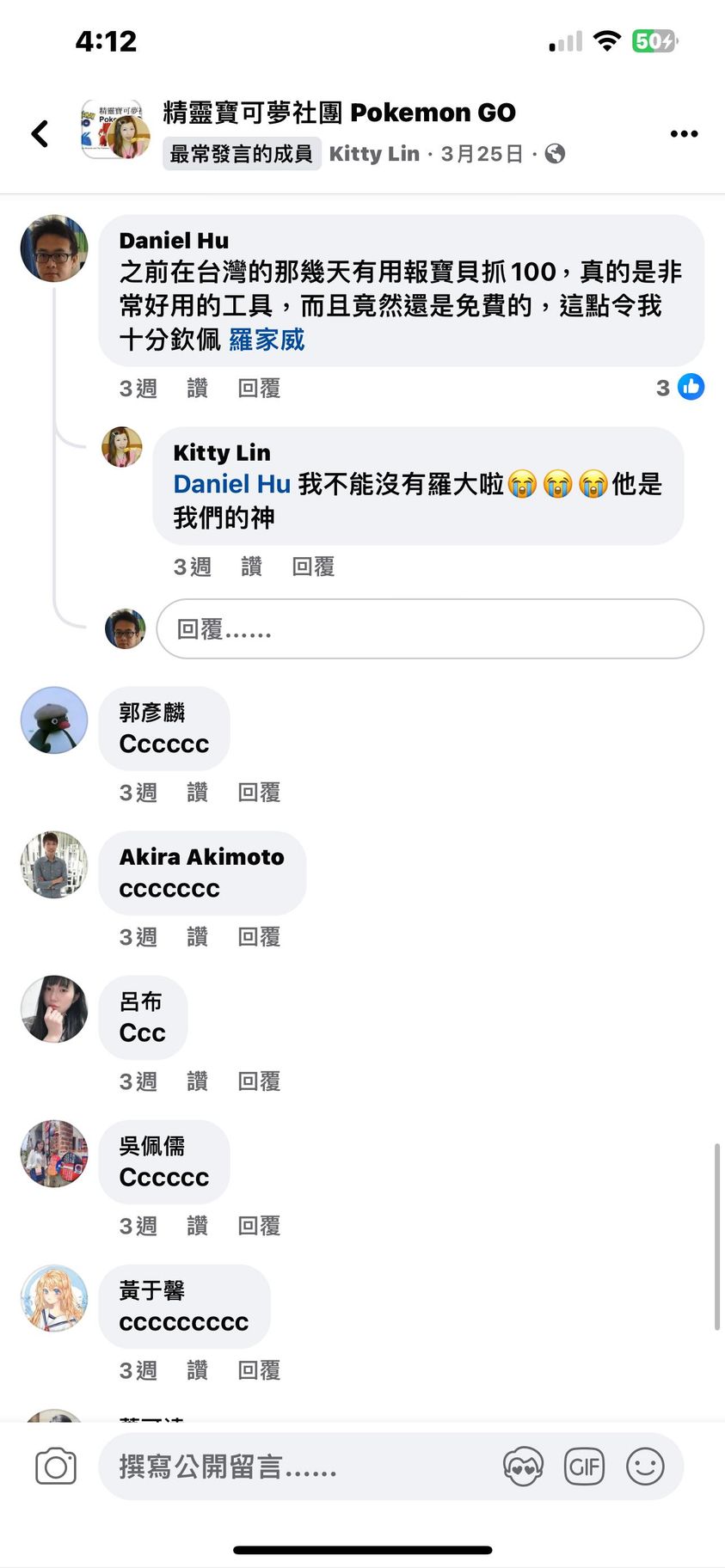The width and height of the screenshot is (725, 1568).
Task: Open the emoji smiley picker
Action: click(x=645, y=1467)
